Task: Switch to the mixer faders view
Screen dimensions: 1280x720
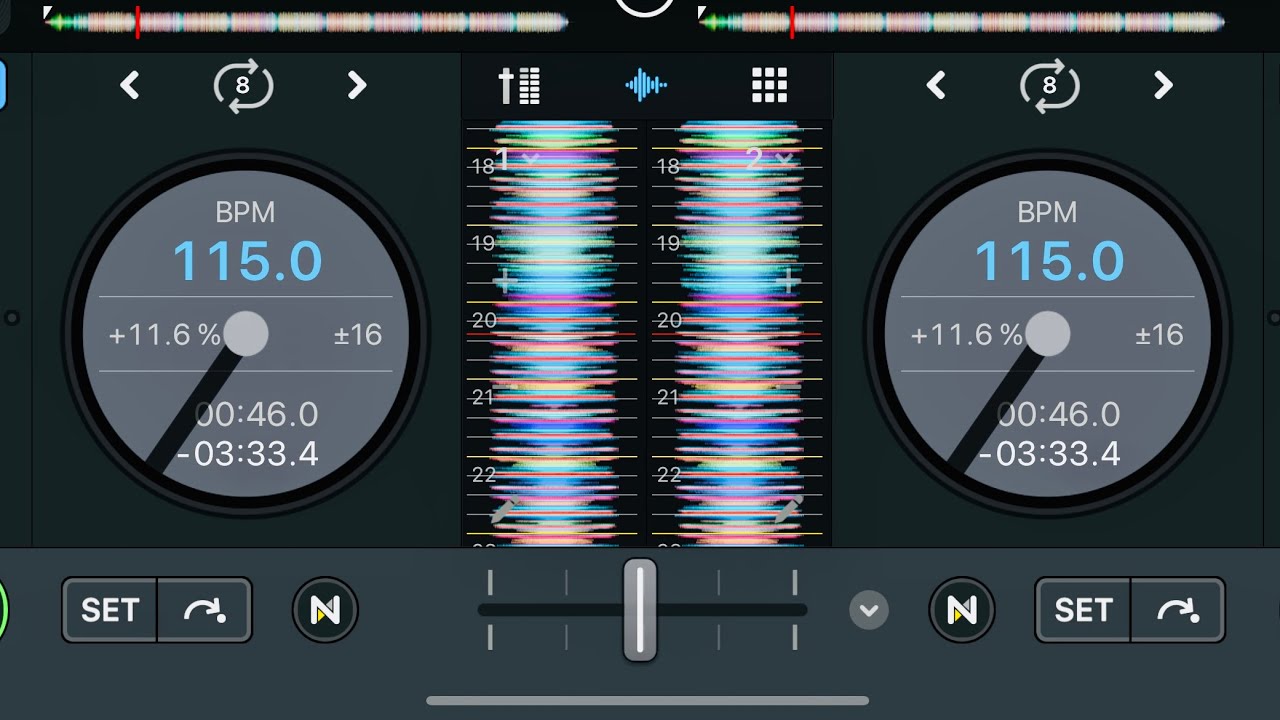Action: 520,86
